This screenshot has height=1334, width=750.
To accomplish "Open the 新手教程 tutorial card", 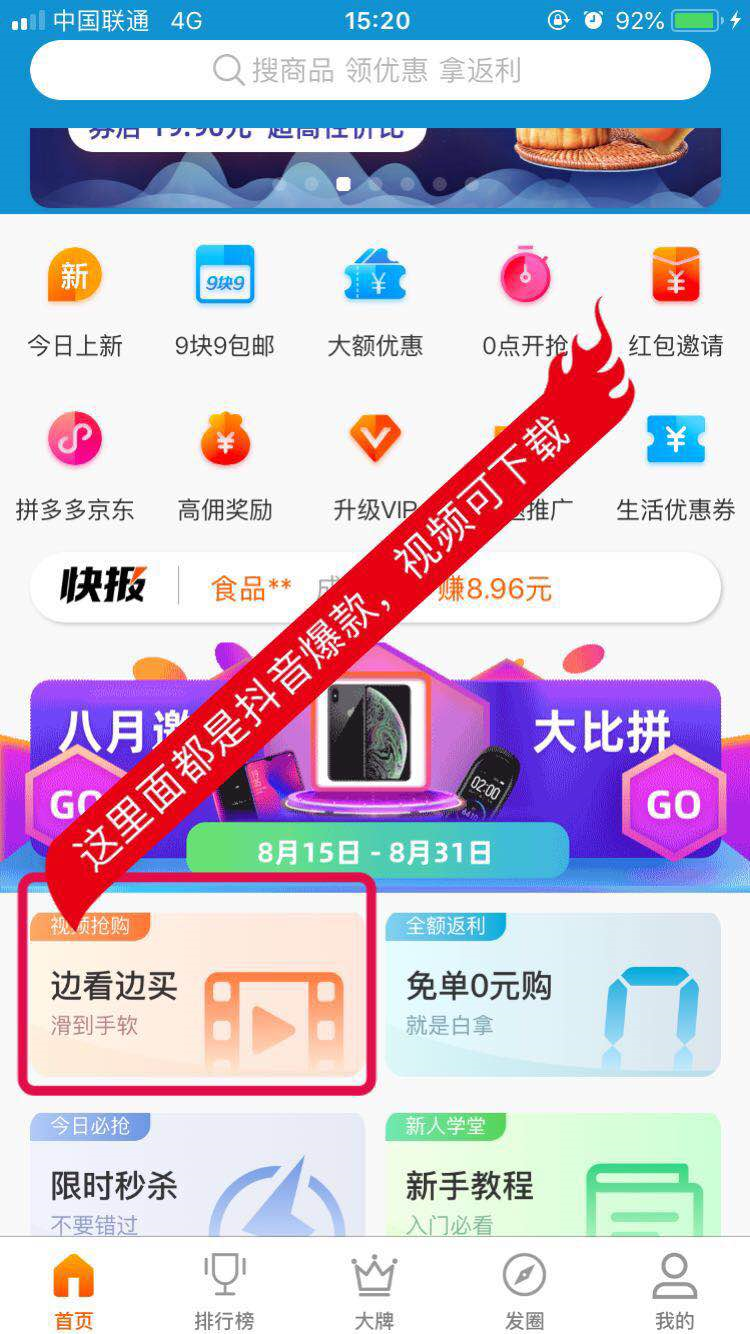I will click(x=553, y=1180).
